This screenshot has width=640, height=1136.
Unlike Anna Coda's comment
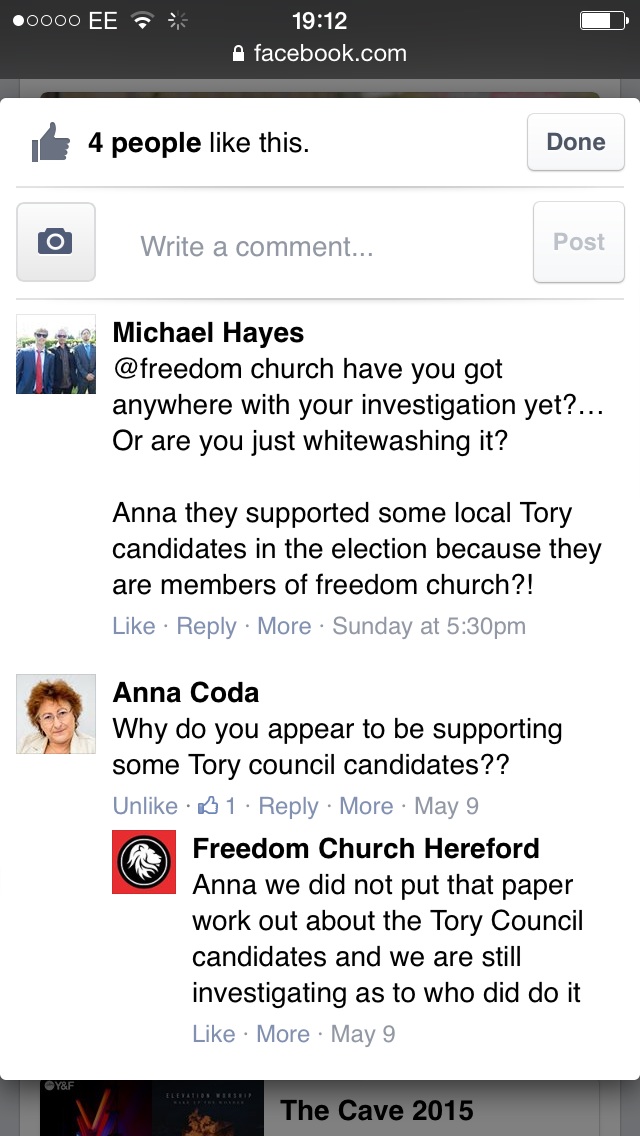click(145, 806)
